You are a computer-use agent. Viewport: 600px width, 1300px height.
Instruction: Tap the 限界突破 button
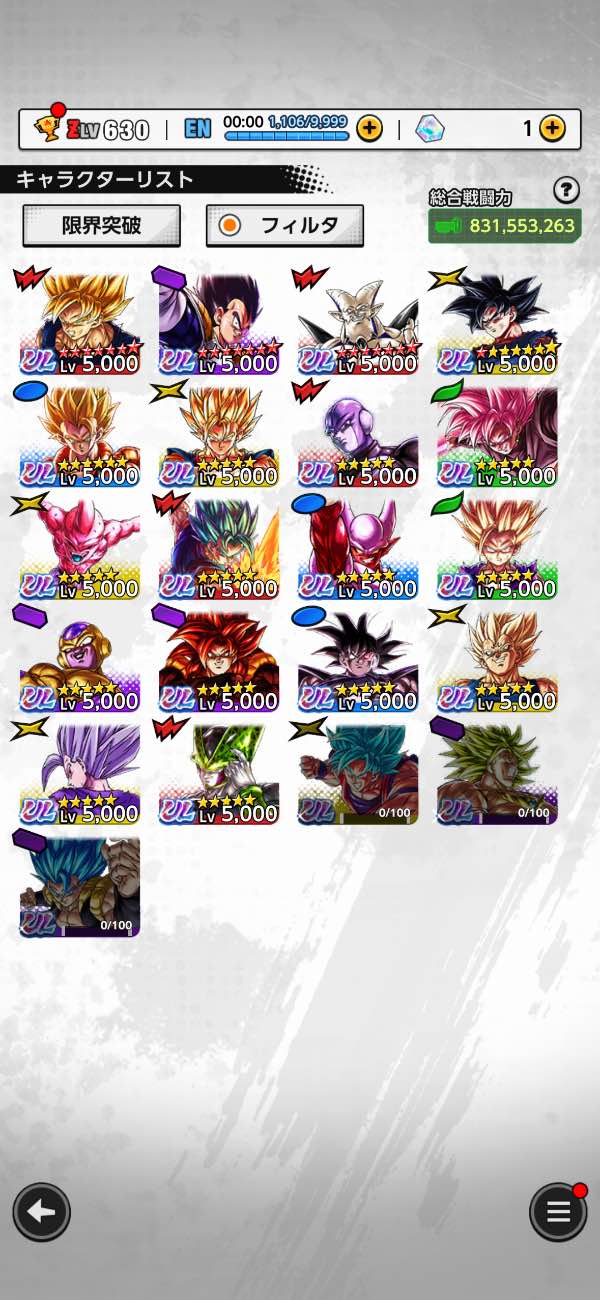tap(101, 225)
